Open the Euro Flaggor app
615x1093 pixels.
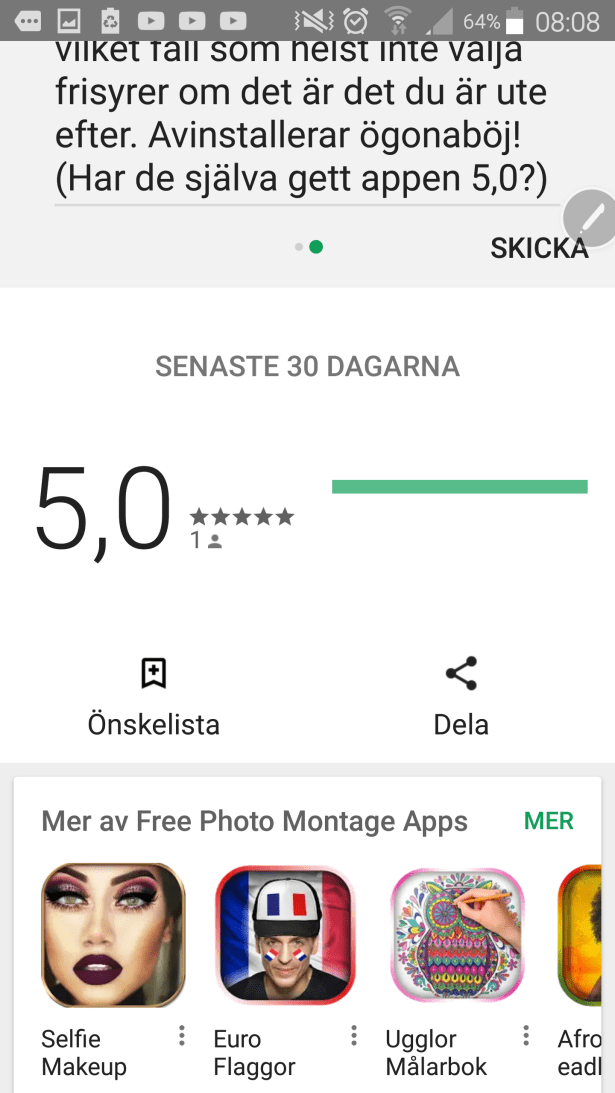(x=285, y=934)
